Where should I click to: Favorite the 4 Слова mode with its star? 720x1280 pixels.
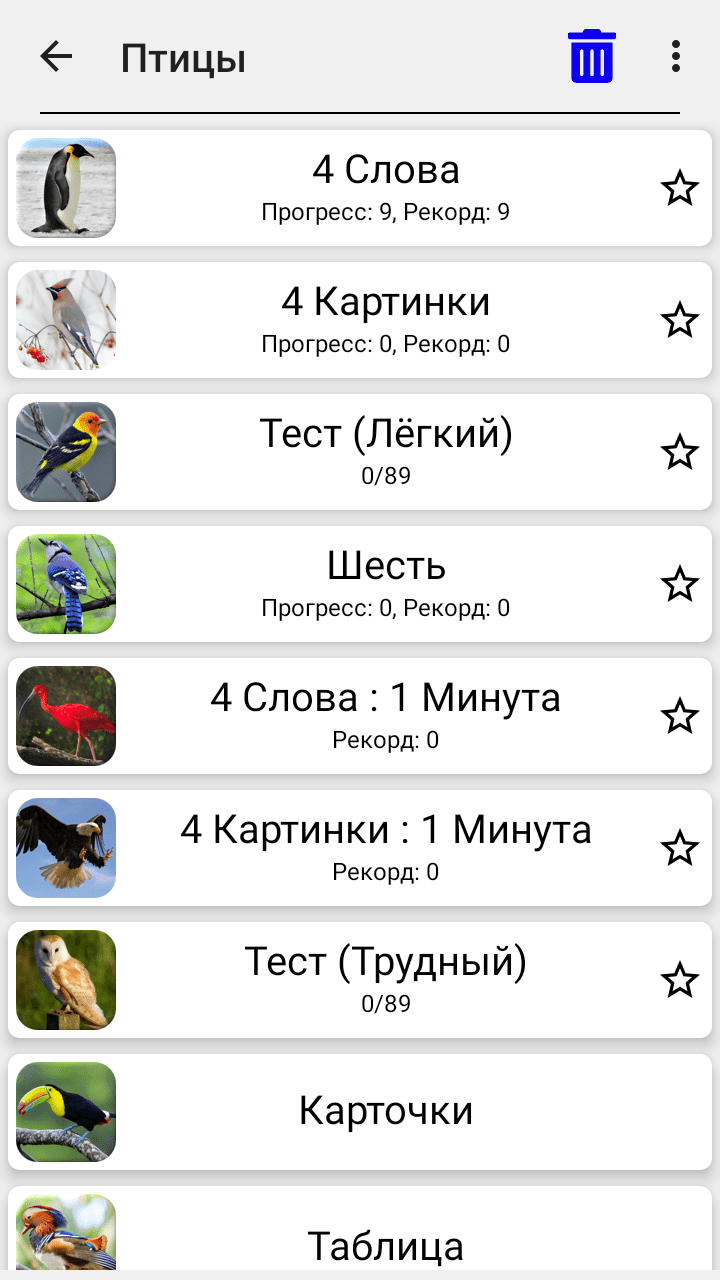(680, 188)
